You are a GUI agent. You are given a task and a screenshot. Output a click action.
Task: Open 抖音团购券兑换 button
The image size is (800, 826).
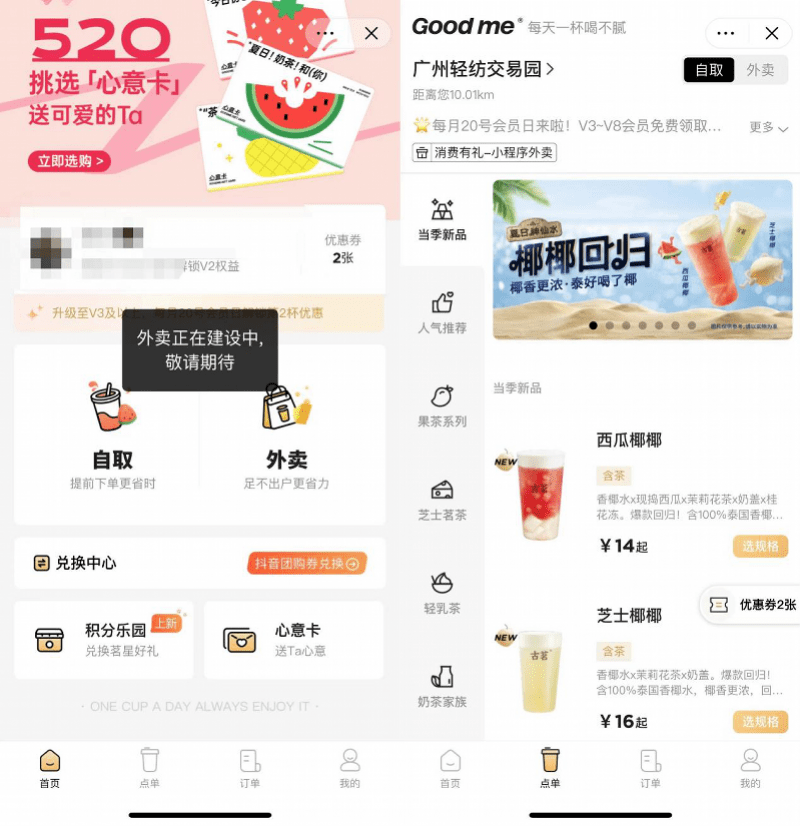point(307,564)
